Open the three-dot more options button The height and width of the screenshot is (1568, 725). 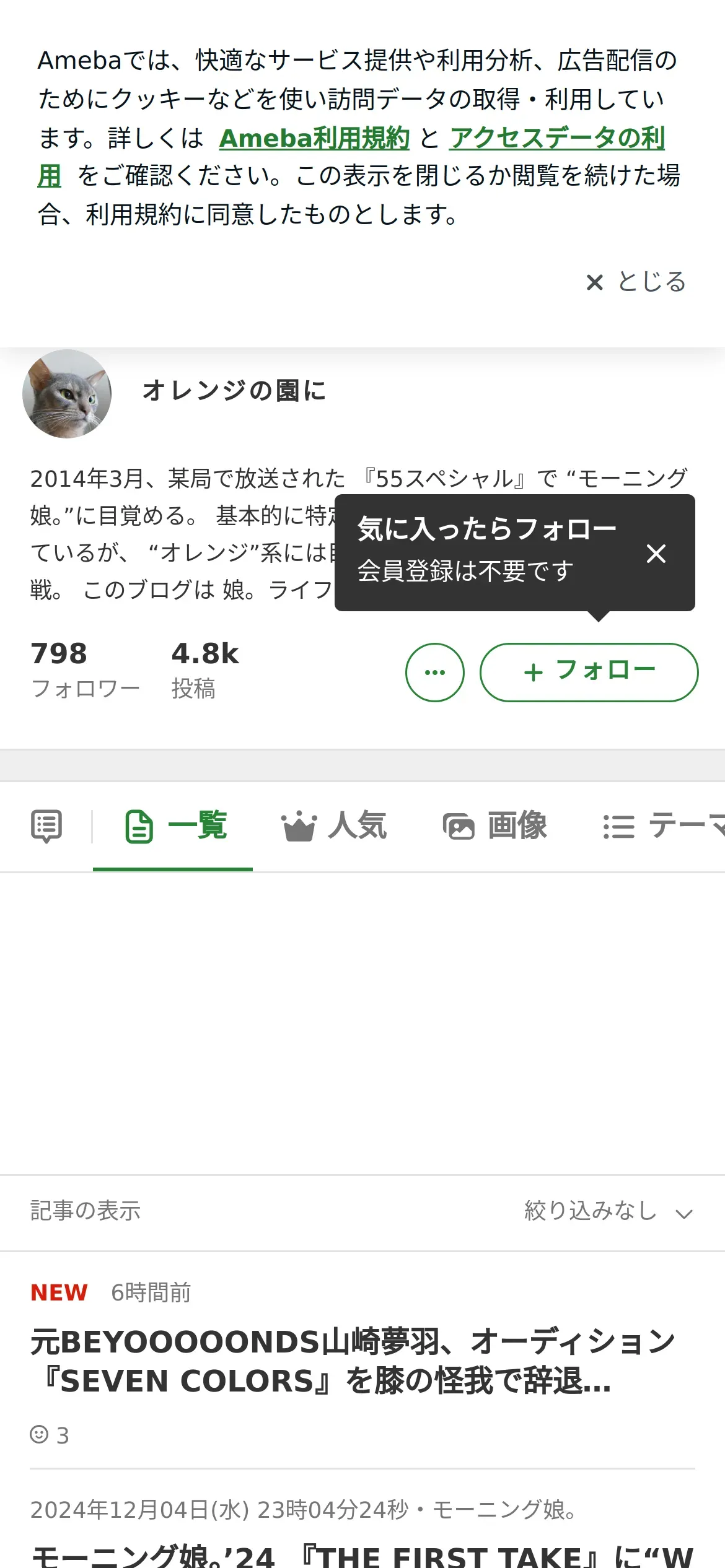coord(434,672)
